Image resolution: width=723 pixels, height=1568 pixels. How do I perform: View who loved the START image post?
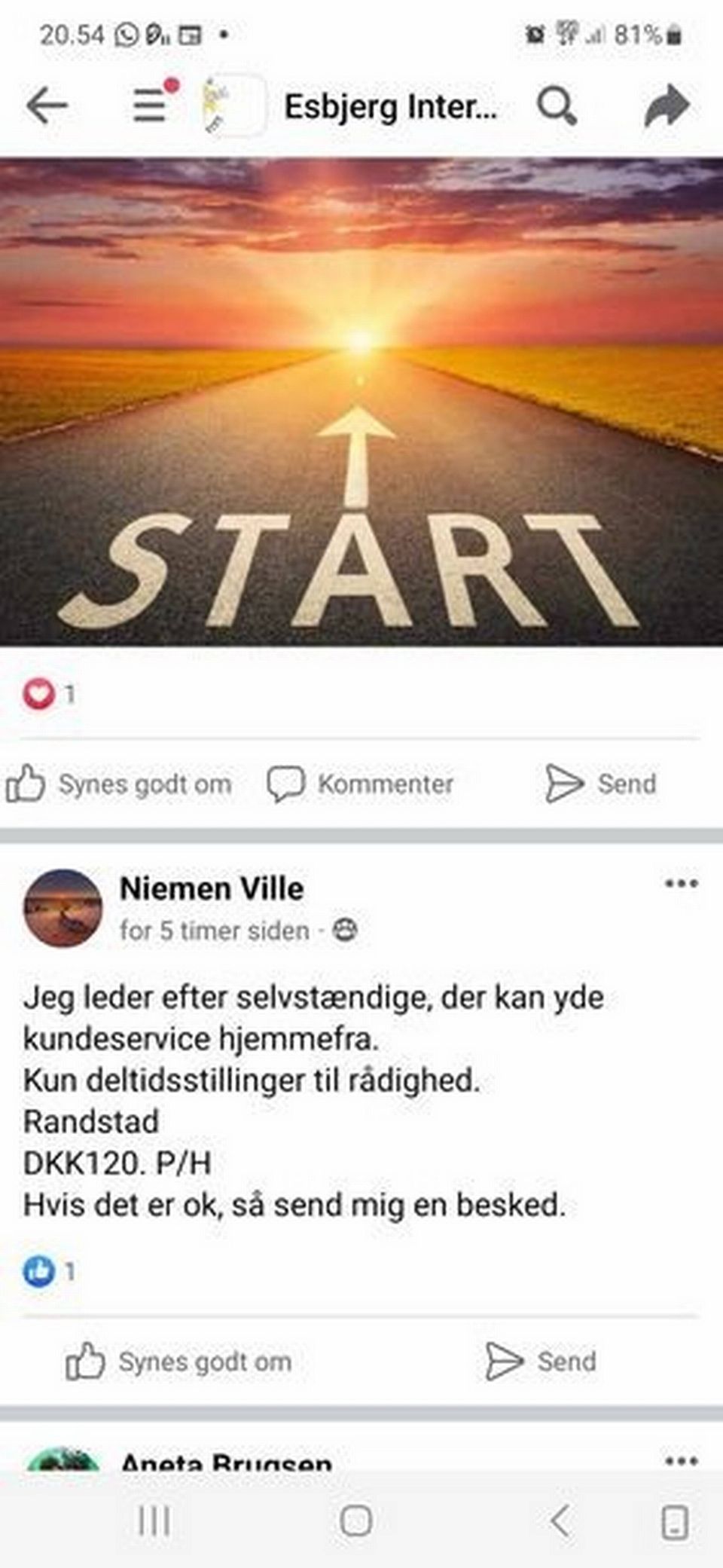click(48, 693)
